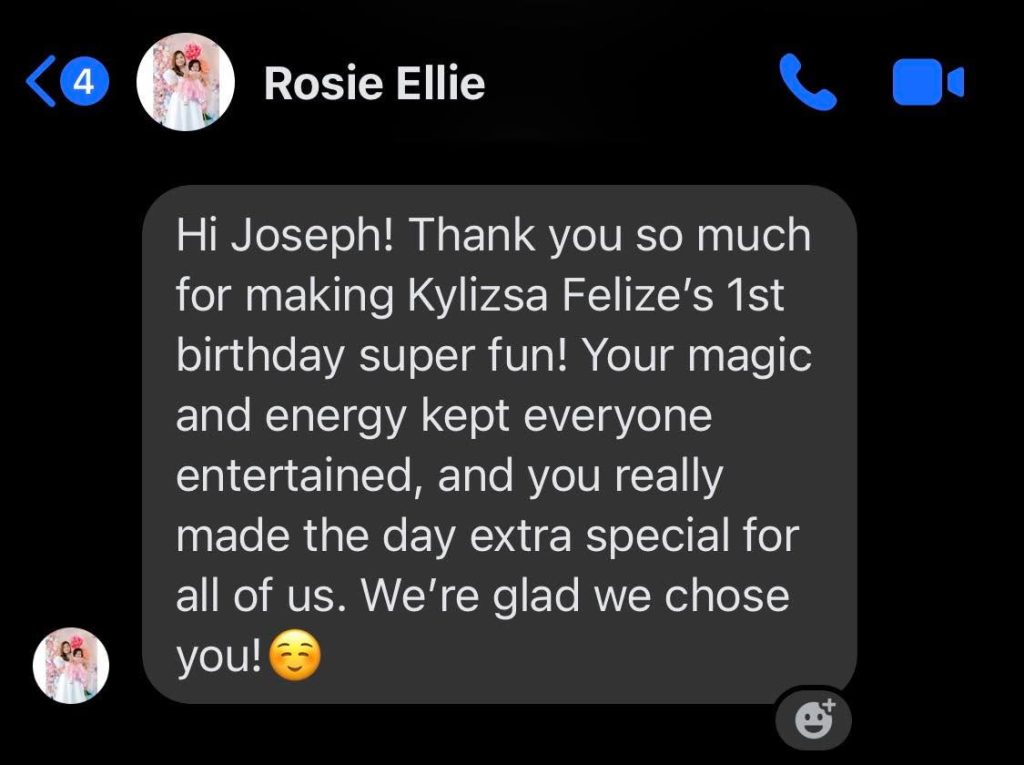Start a voice call with Rosie Ellie

(807, 84)
